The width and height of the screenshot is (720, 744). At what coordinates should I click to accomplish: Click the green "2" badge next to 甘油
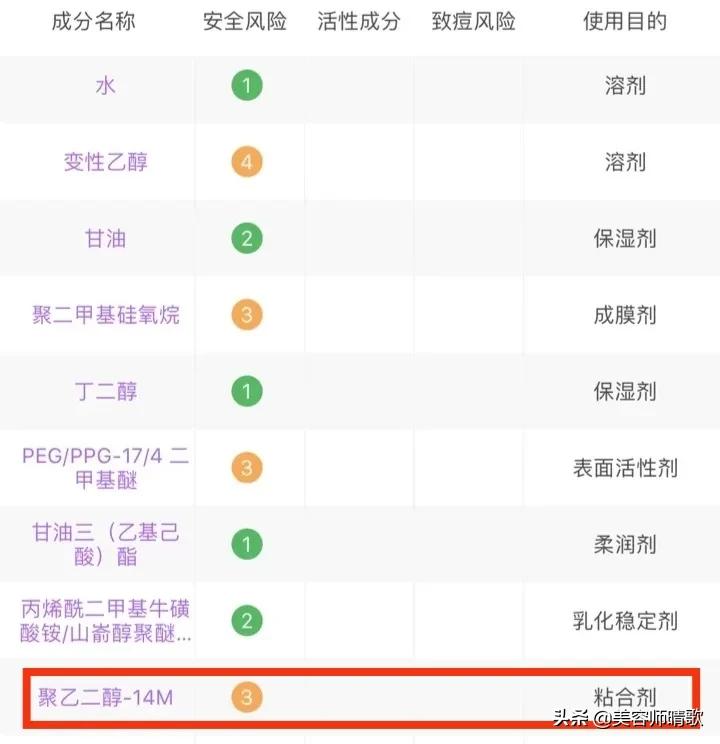click(246, 239)
